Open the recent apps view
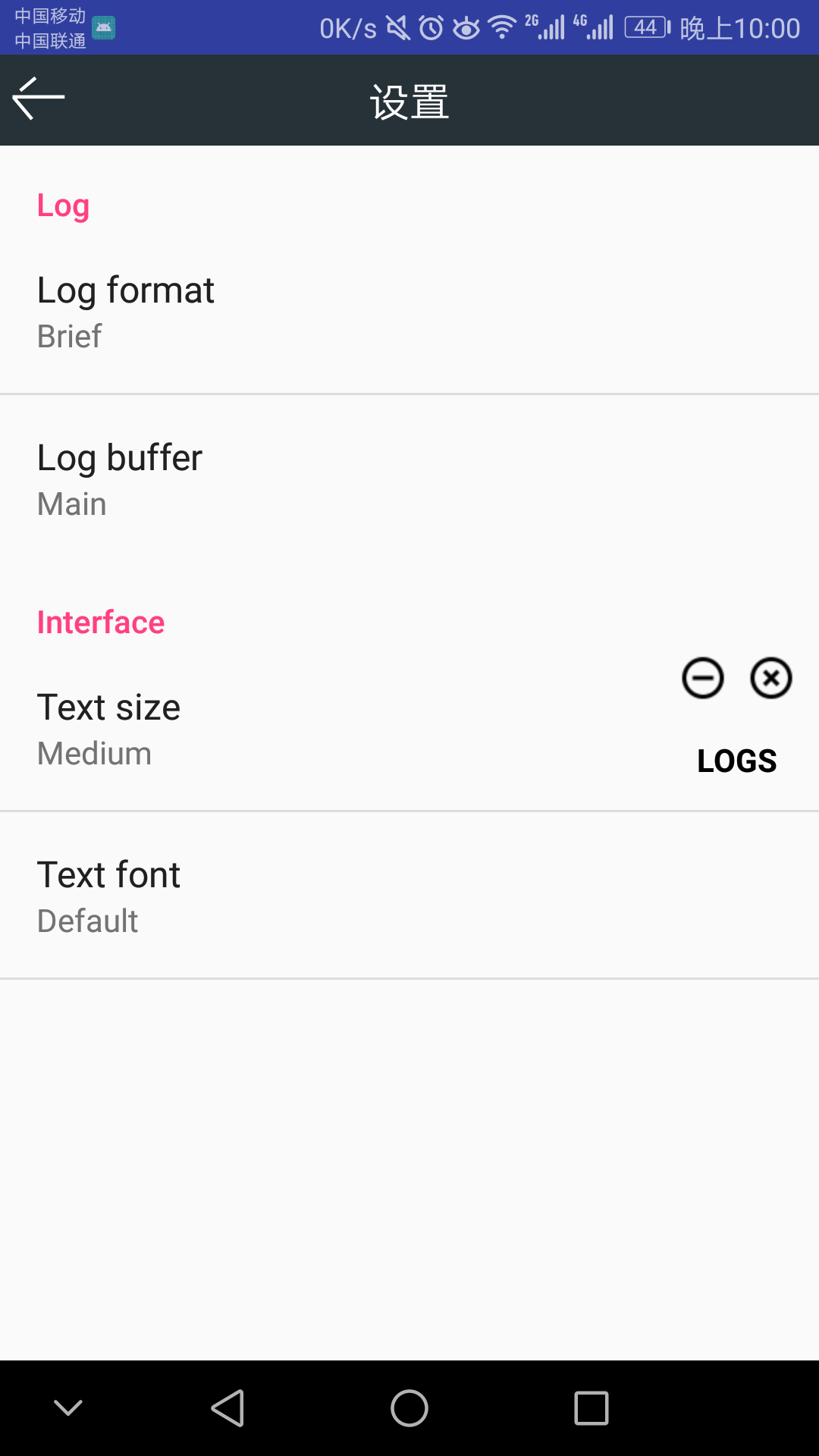Image resolution: width=819 pixels, height=1456 pixels. pos(591,1408)
